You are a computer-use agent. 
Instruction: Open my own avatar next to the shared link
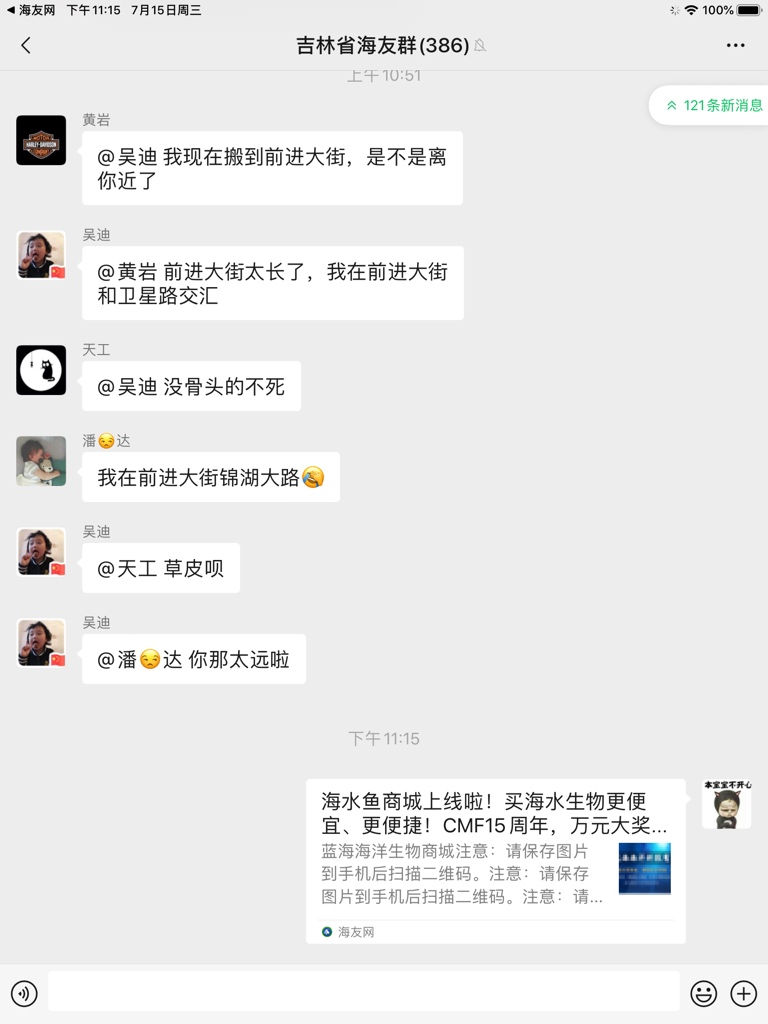pyautogui.click(x=727, y=804)
